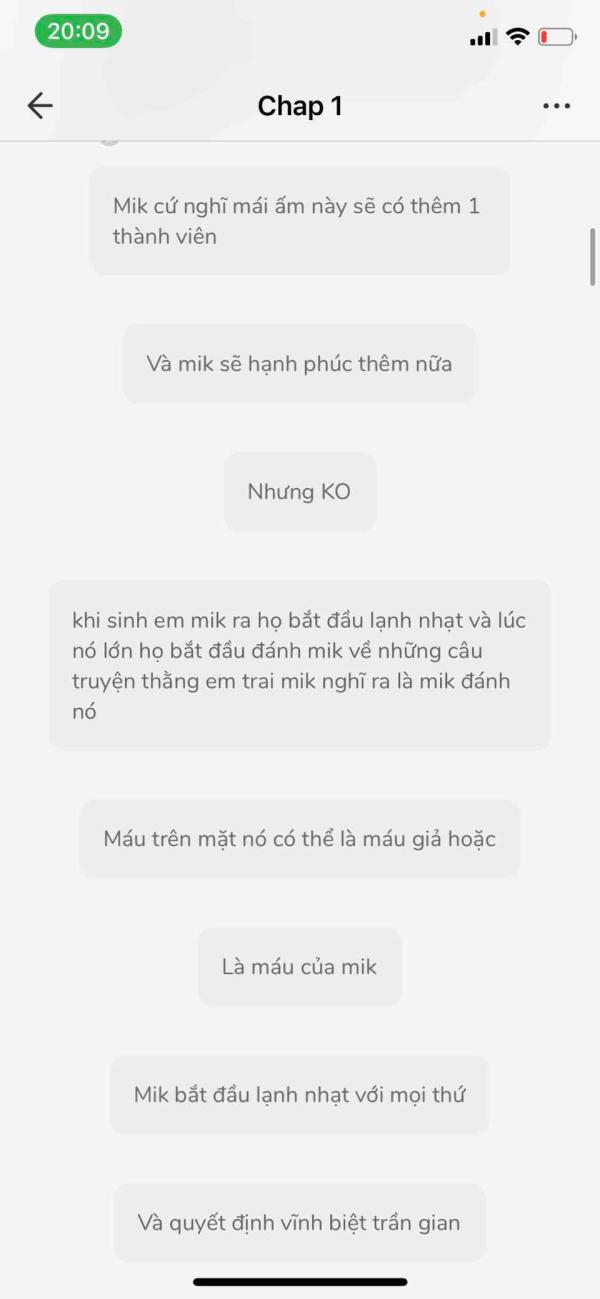Open the three-dot overflow menu
Viewport: 600px width, 1299px height.
(x=556, y=106)
